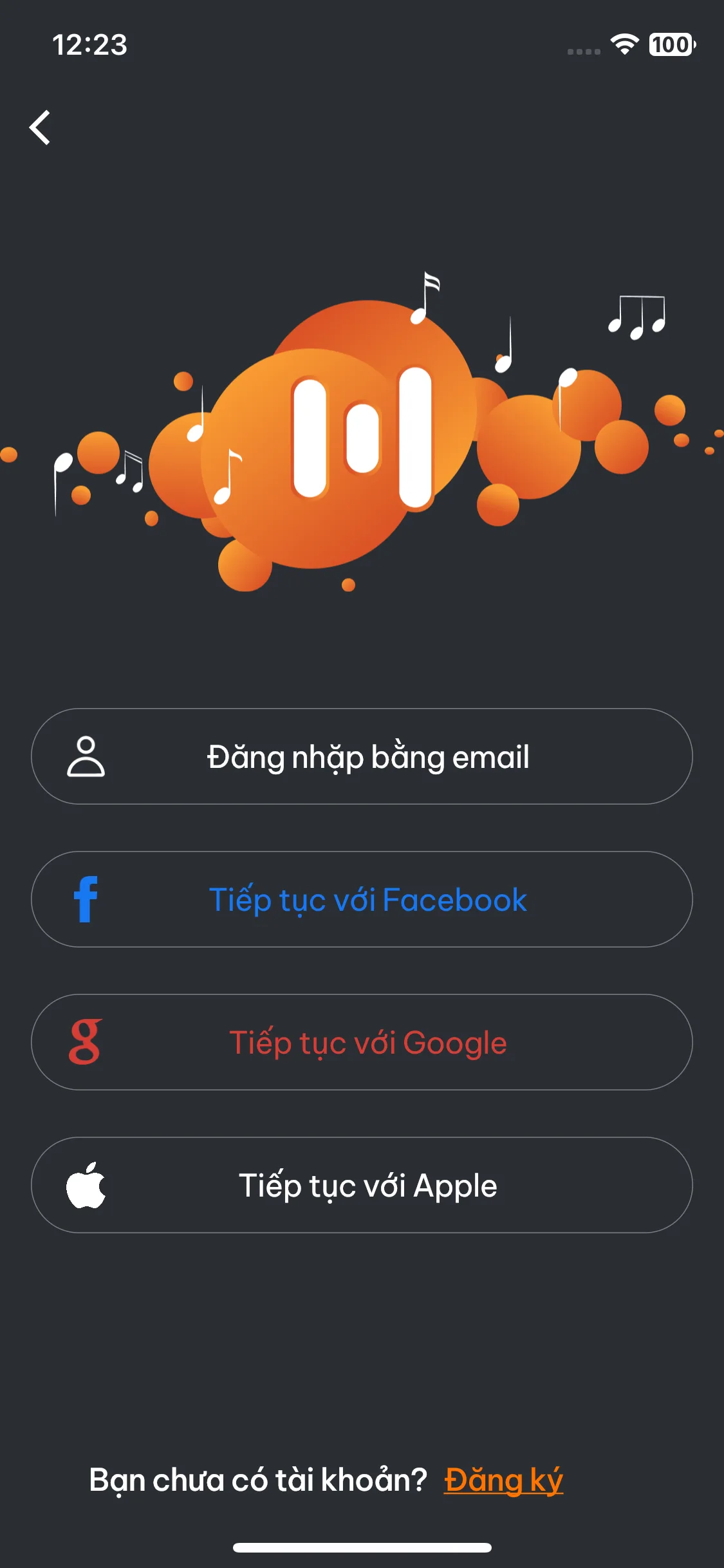Choose Tiếp tục với Google
724x1568 pixels.
pyautogui.click(x=362, y=1042)
